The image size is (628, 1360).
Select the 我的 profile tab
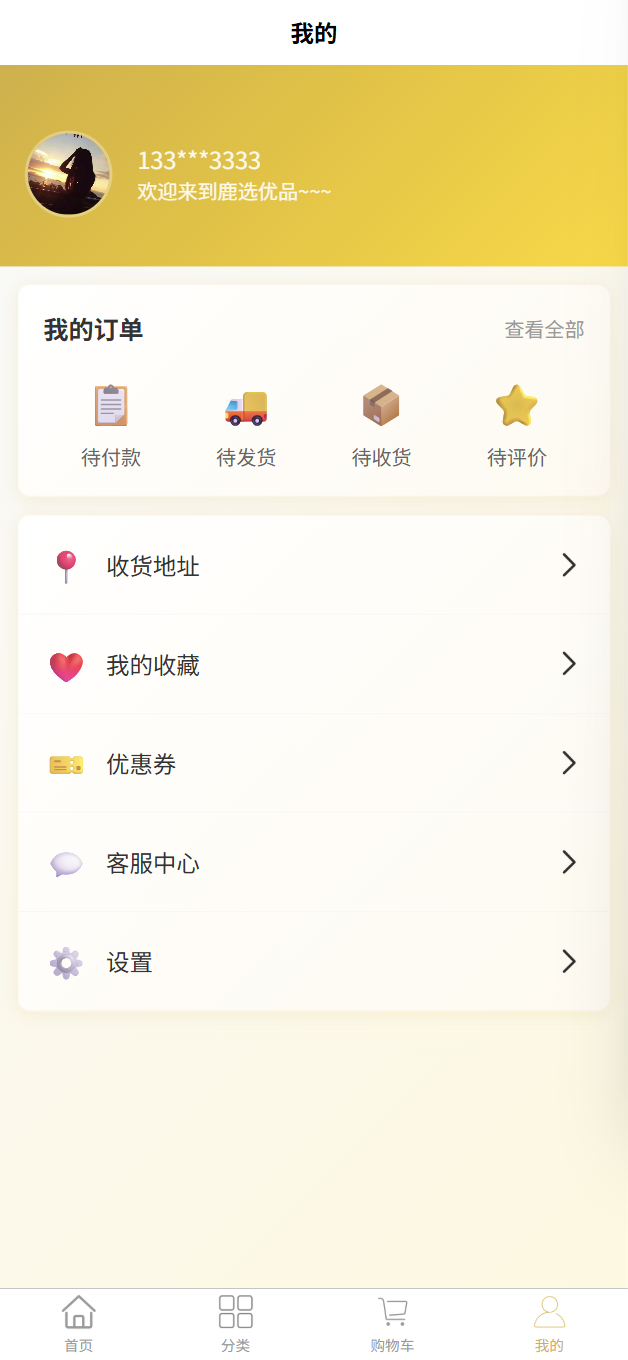click(549, 1323)
